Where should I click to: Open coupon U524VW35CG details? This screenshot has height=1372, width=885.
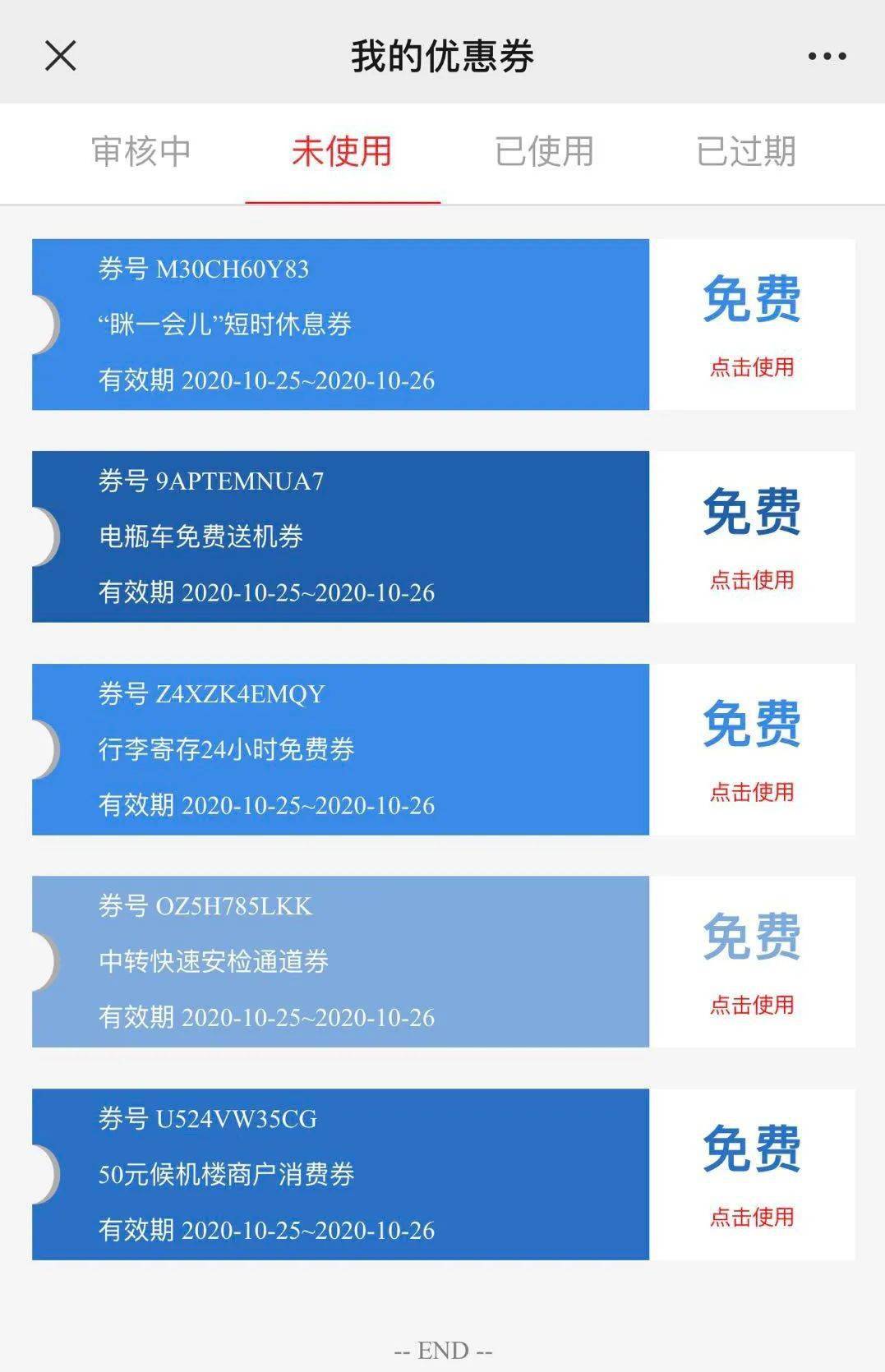point(339,1170)
